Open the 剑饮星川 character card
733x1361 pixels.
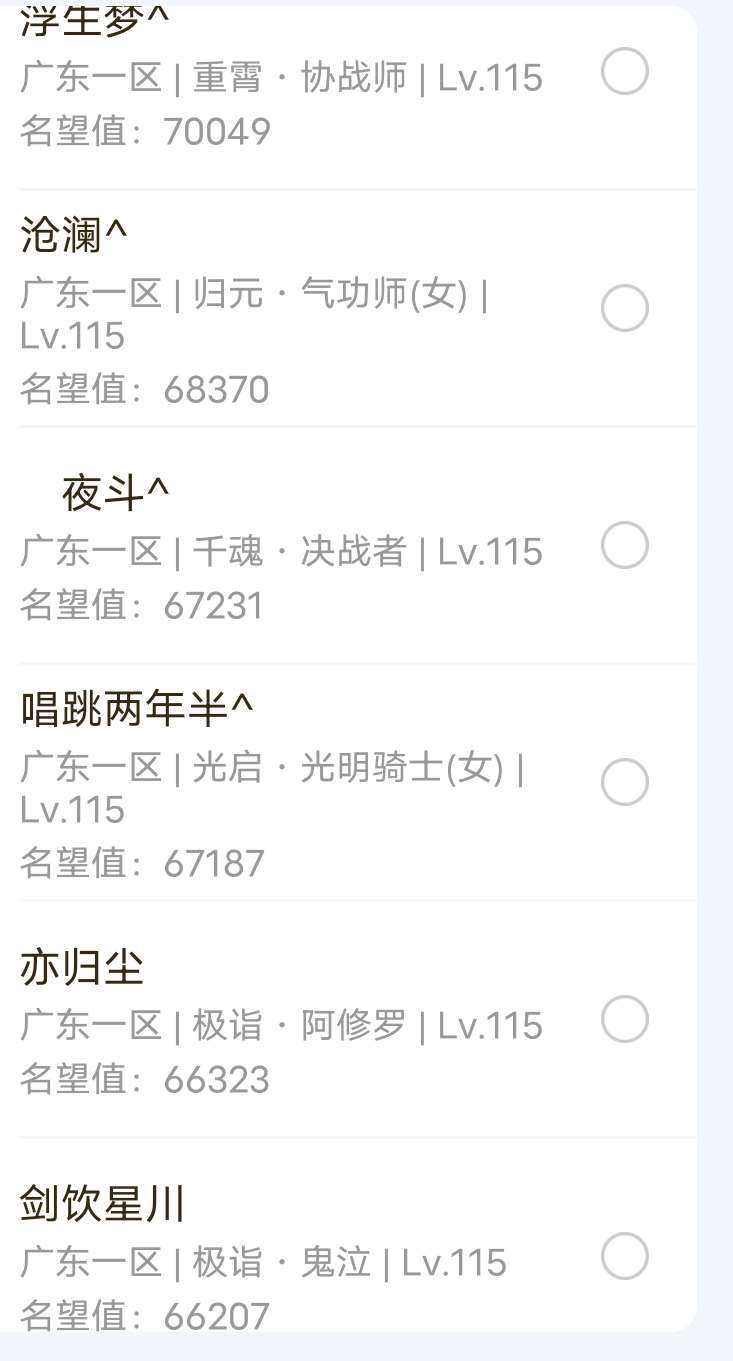pyautogui.click(x=98, y=1207)
